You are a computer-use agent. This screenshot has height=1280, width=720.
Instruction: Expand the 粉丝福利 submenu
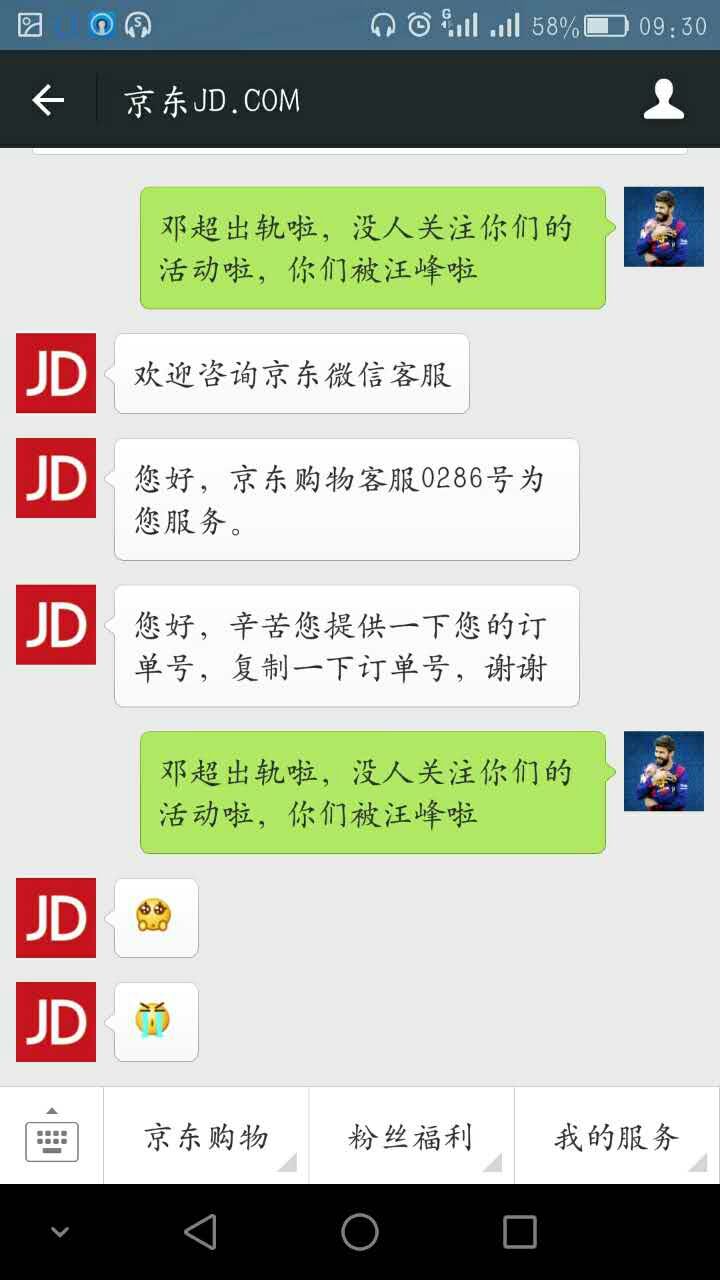point(497,1165)
